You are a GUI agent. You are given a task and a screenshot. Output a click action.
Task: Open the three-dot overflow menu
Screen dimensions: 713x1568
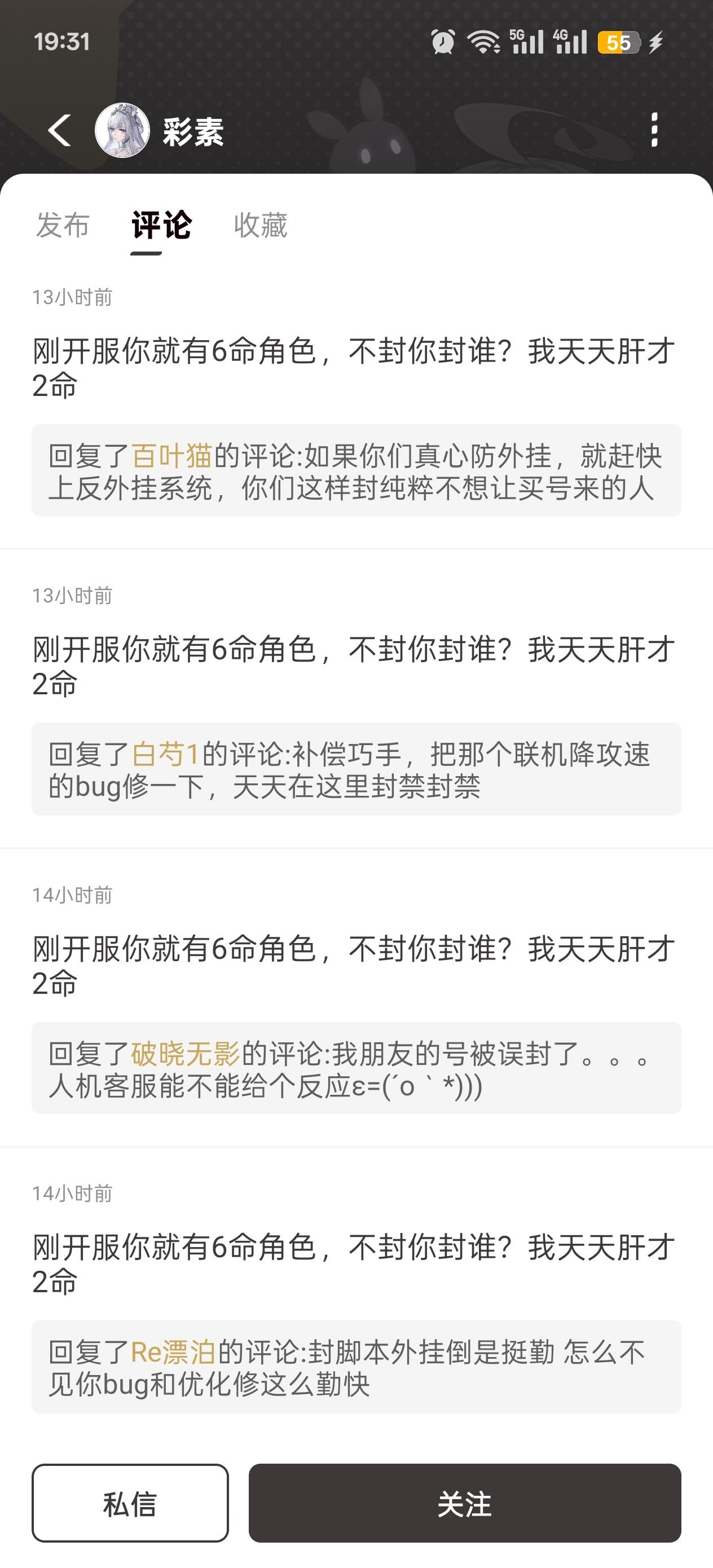(x=654, y=130)
